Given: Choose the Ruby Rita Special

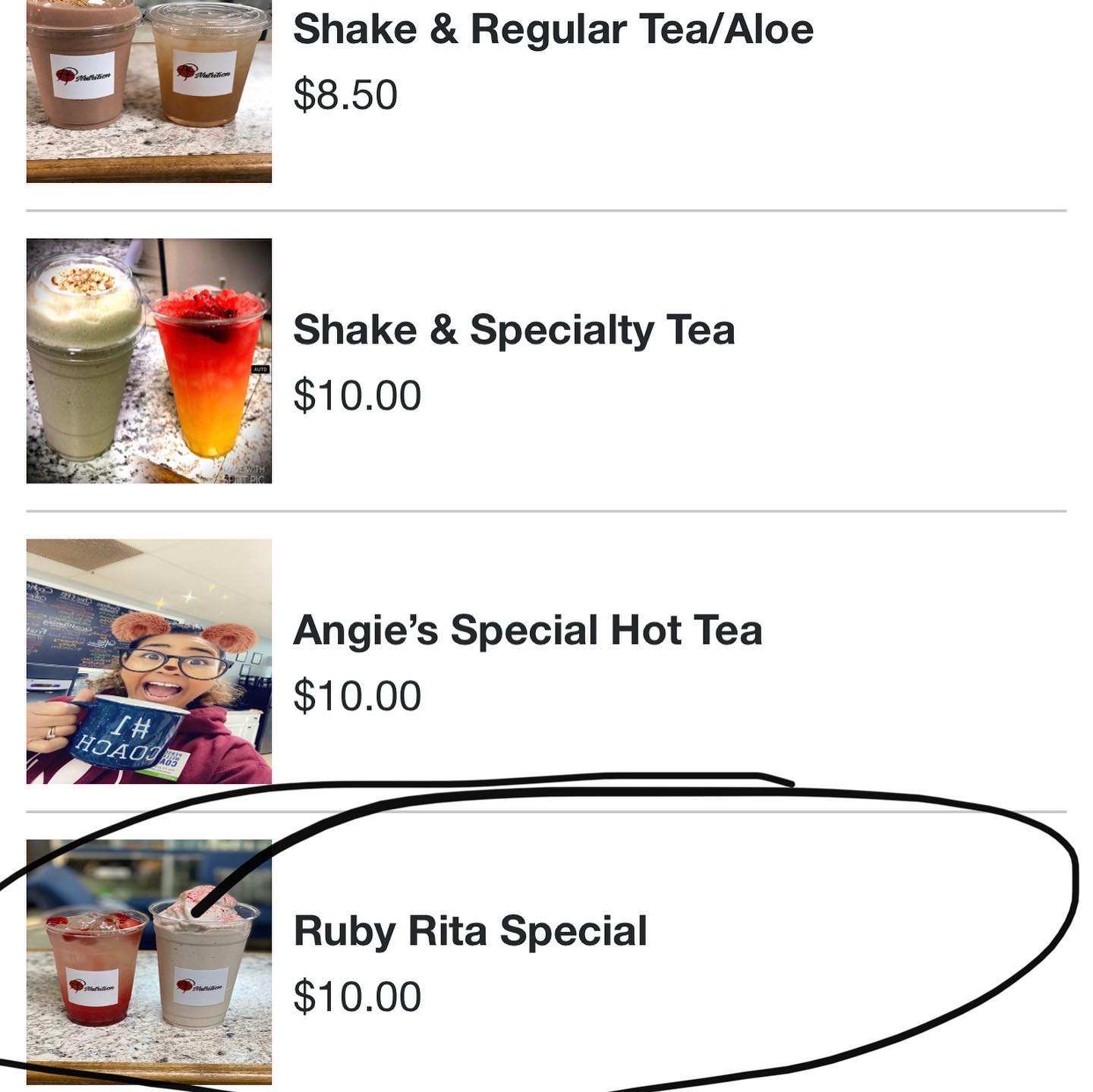Looking at the screenshot, I should click(x=470, y=932).
